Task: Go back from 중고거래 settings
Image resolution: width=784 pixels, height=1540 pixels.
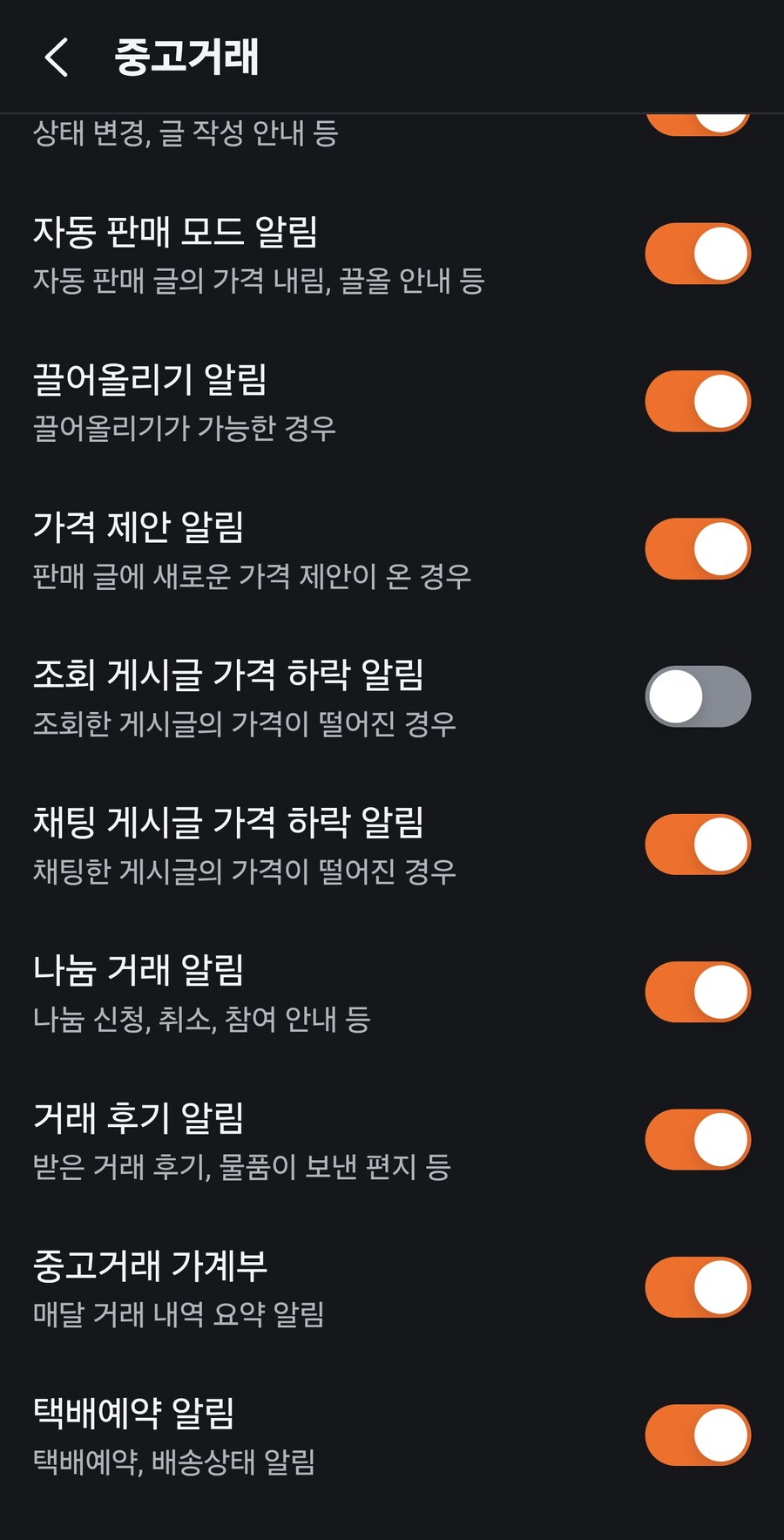Action: pyautogui.click(x=57, y=58)
